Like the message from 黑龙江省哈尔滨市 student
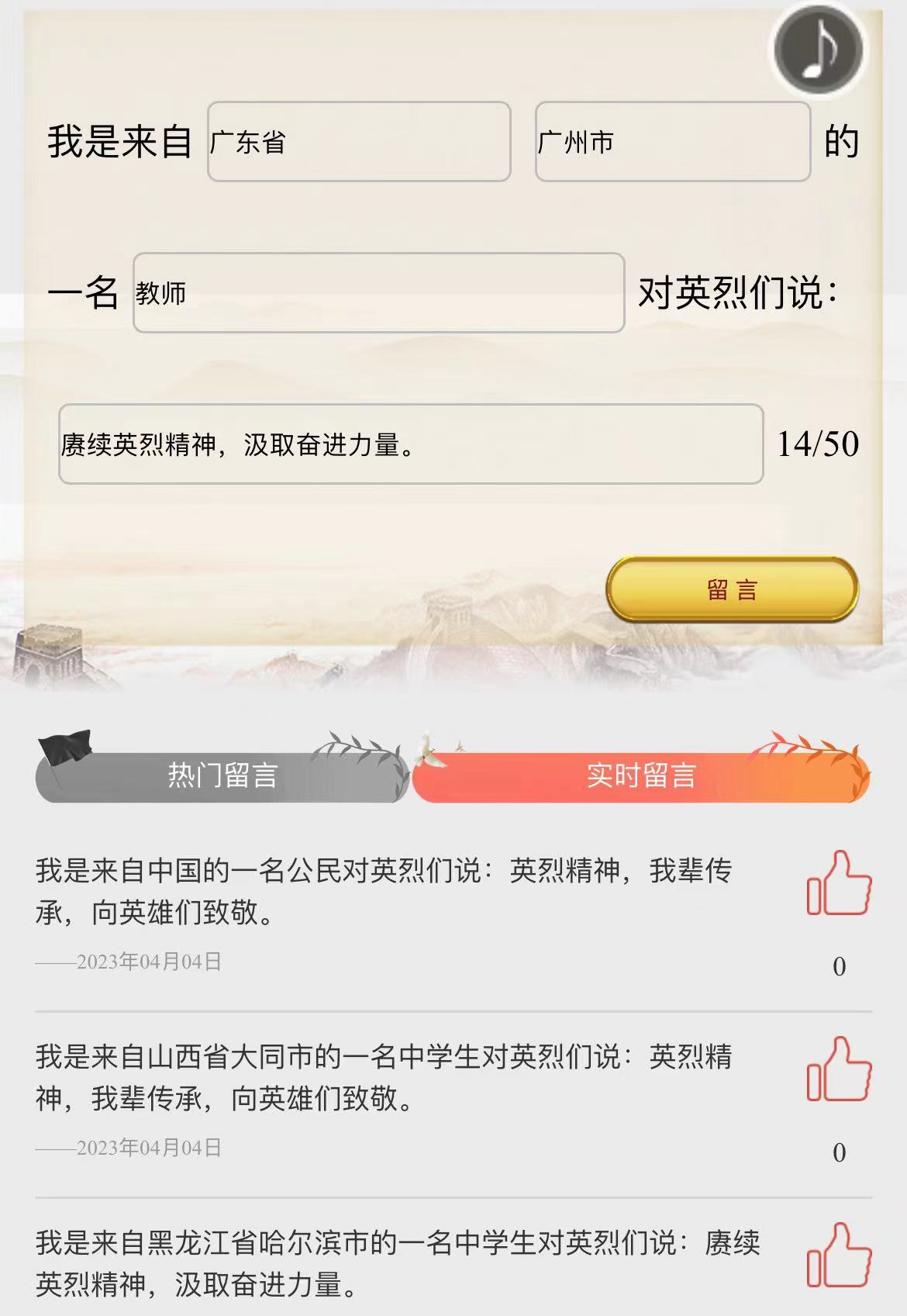This screenshot has height=1316, width=907. click(x=839, y=1256)
